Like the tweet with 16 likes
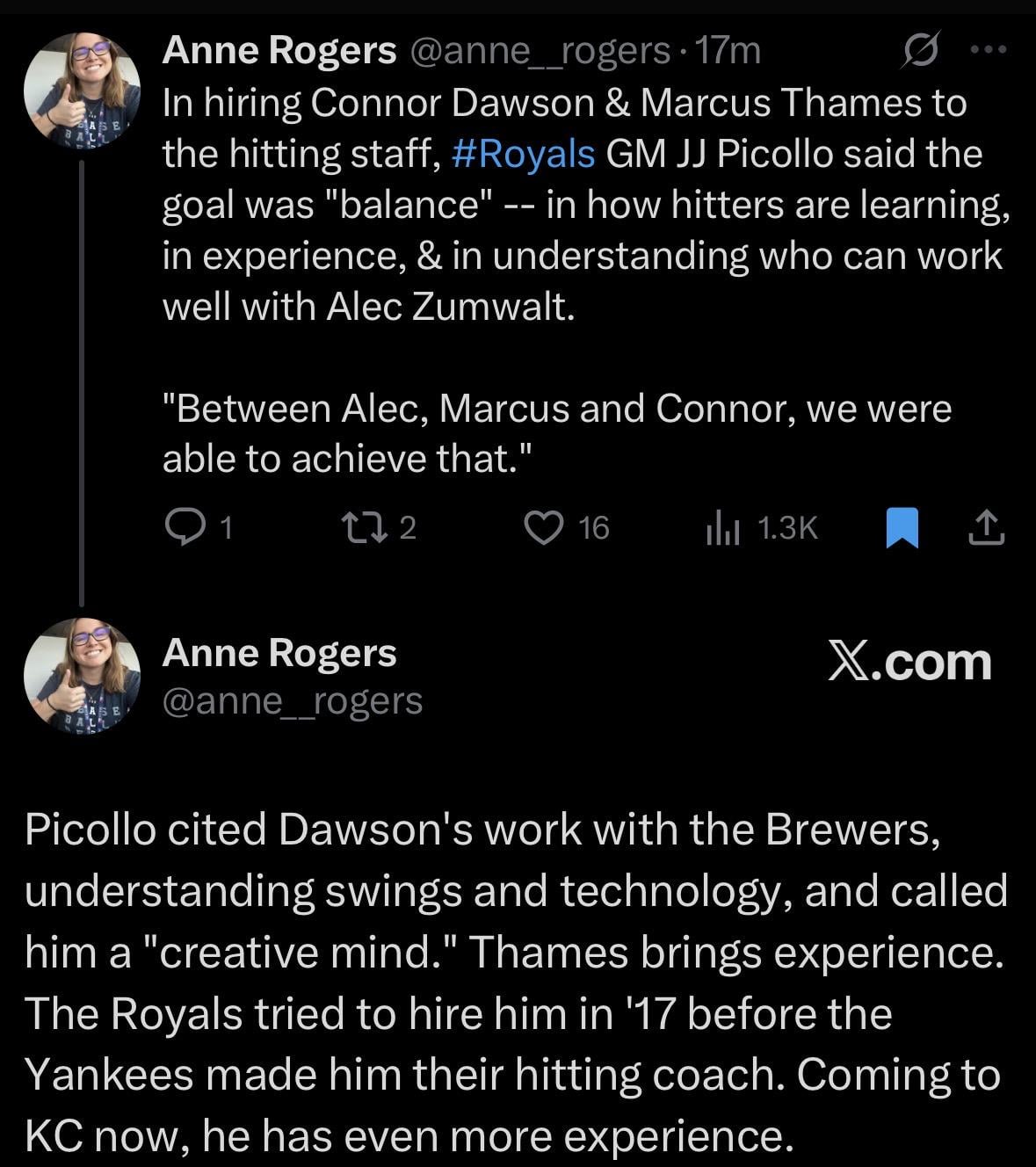The height and width of the screenshot is (1167, 1036). tap(543, 527)
